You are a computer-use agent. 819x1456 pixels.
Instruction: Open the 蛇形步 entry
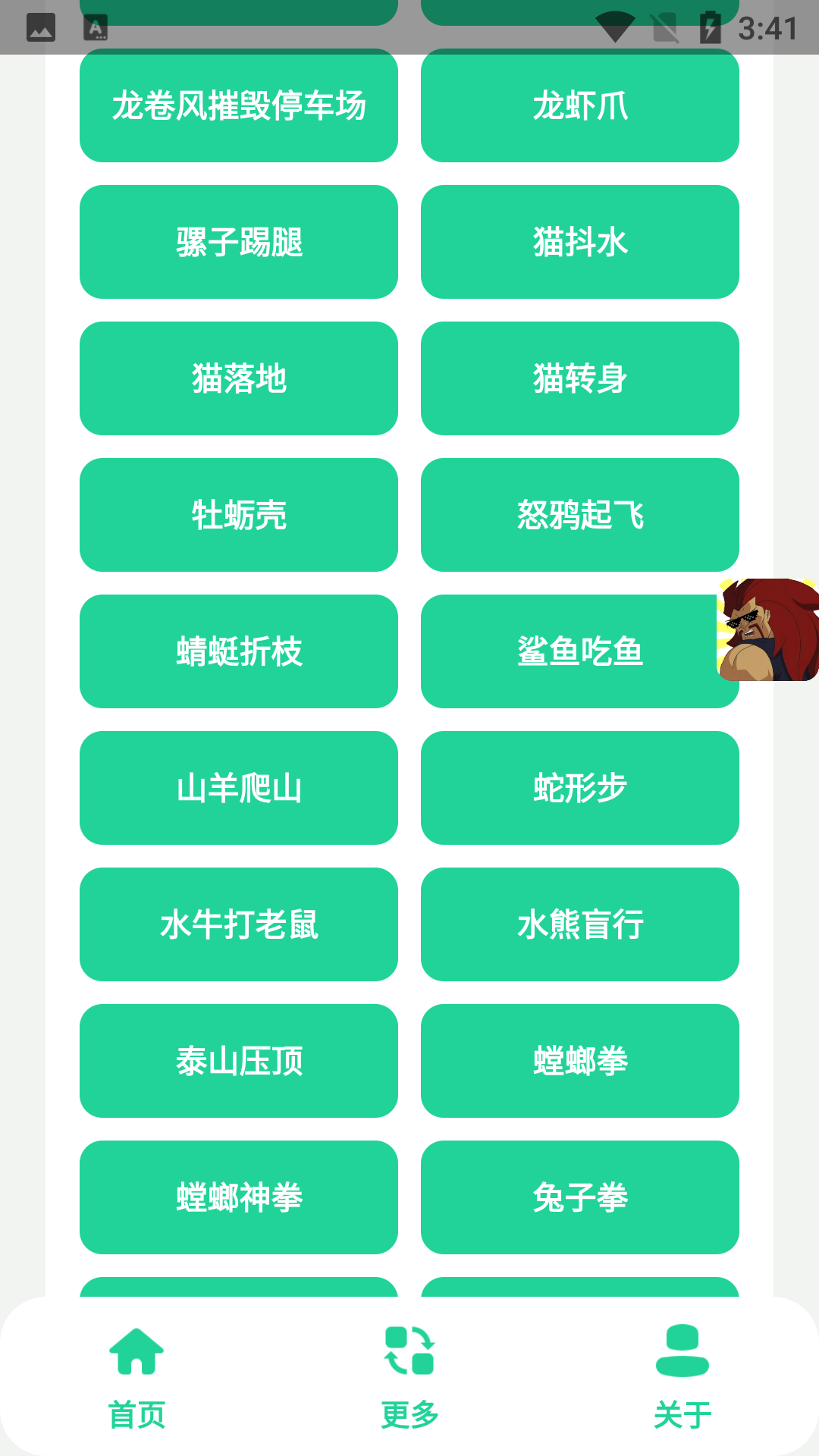pyautogui.click(x=580, y=789)
